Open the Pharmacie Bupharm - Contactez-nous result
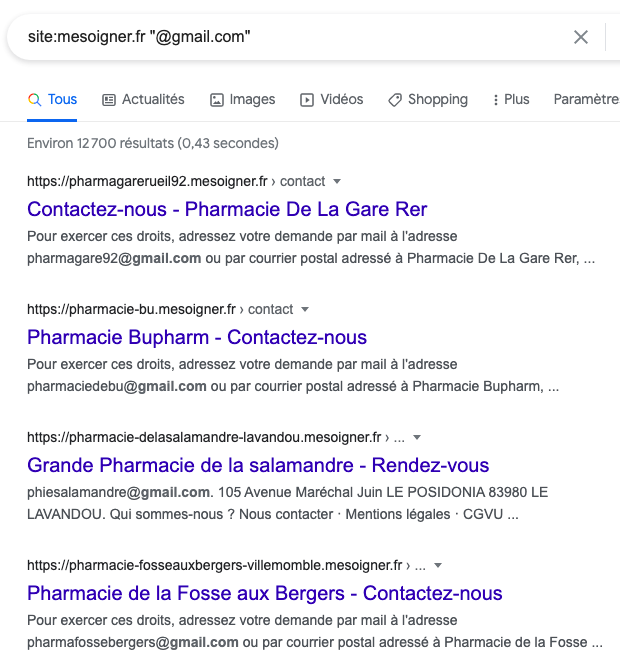 click(x=197, y=337)
